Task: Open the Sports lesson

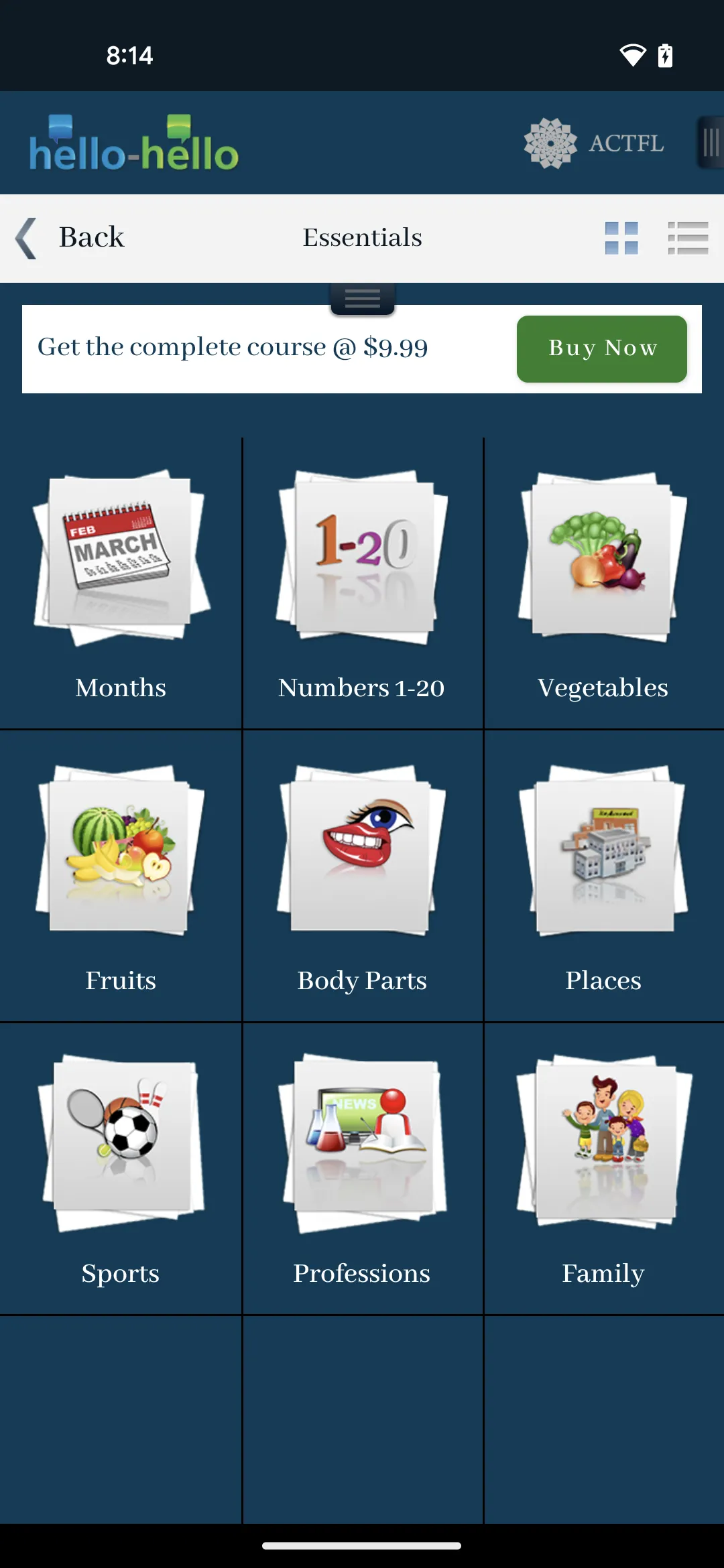Action: (121, 1169)
